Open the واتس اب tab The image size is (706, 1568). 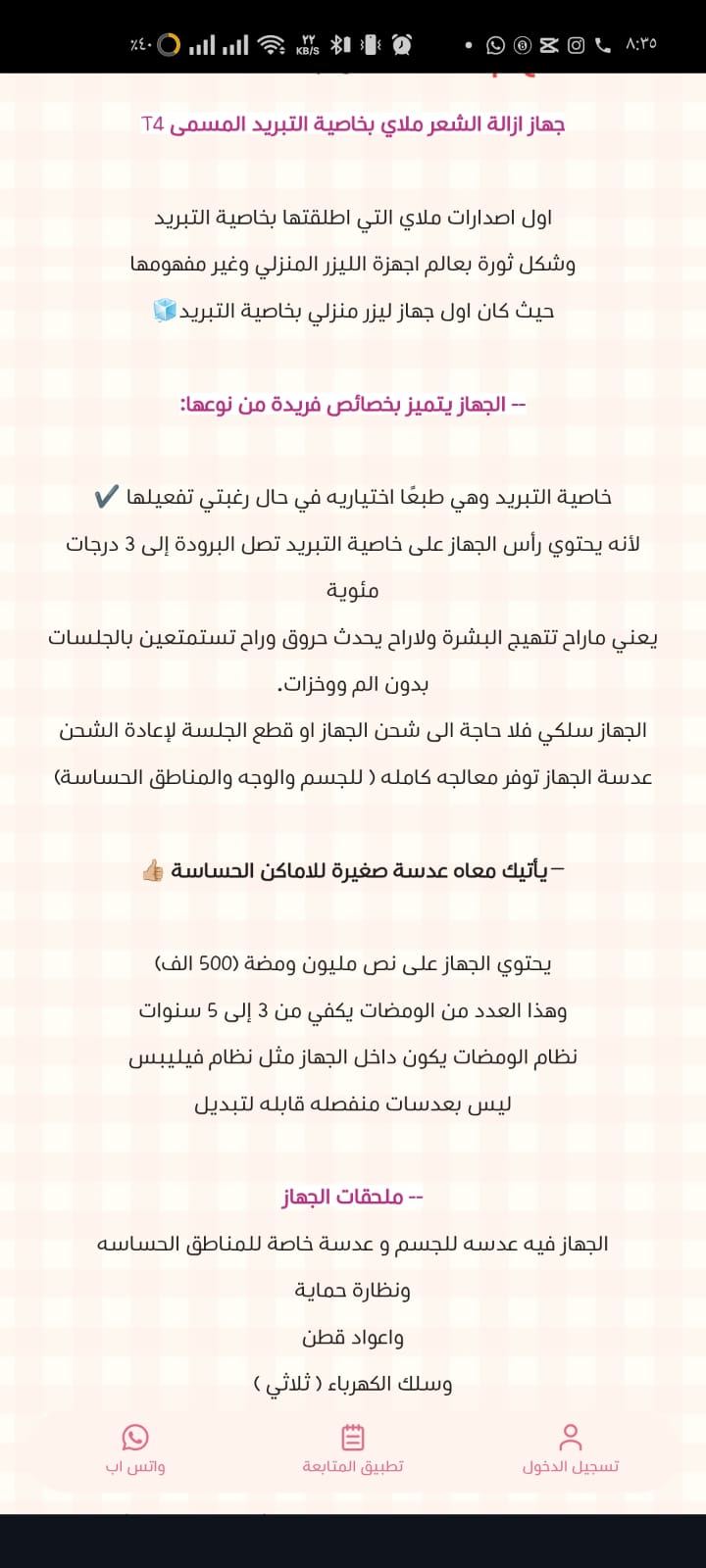pyautogui.click(x=135, y=1449)
